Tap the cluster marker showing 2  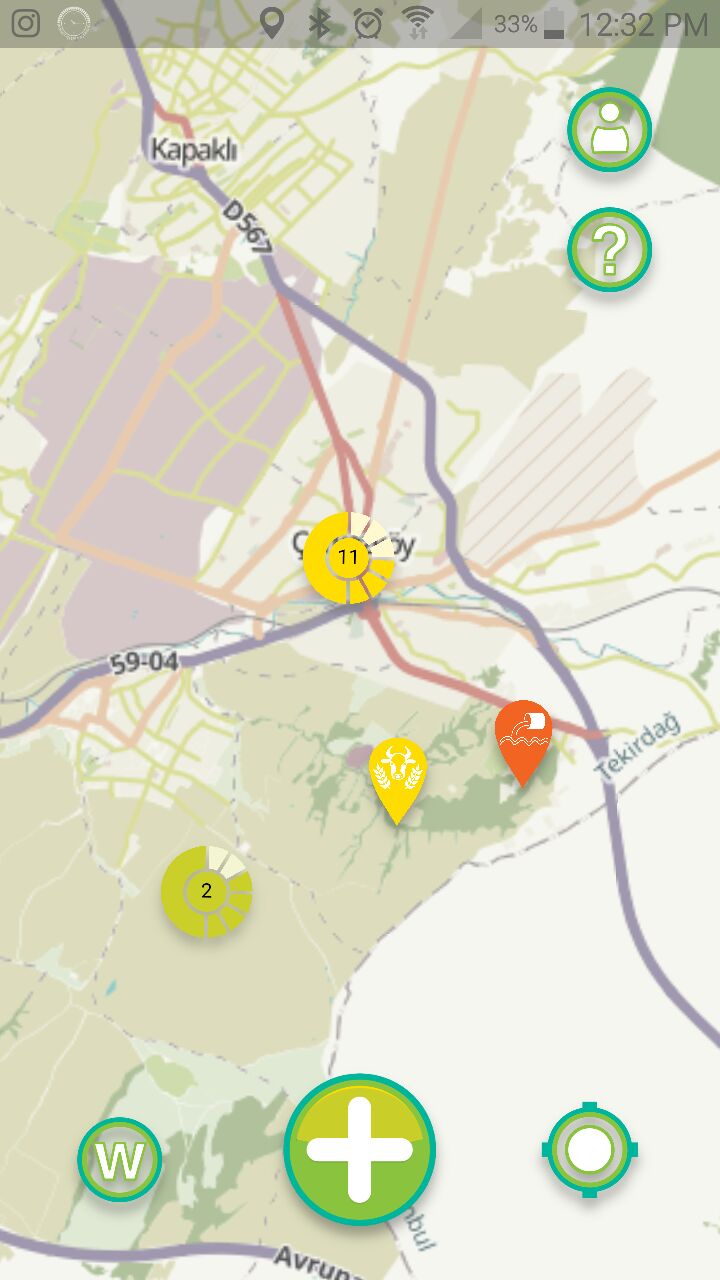click(206, 891)
